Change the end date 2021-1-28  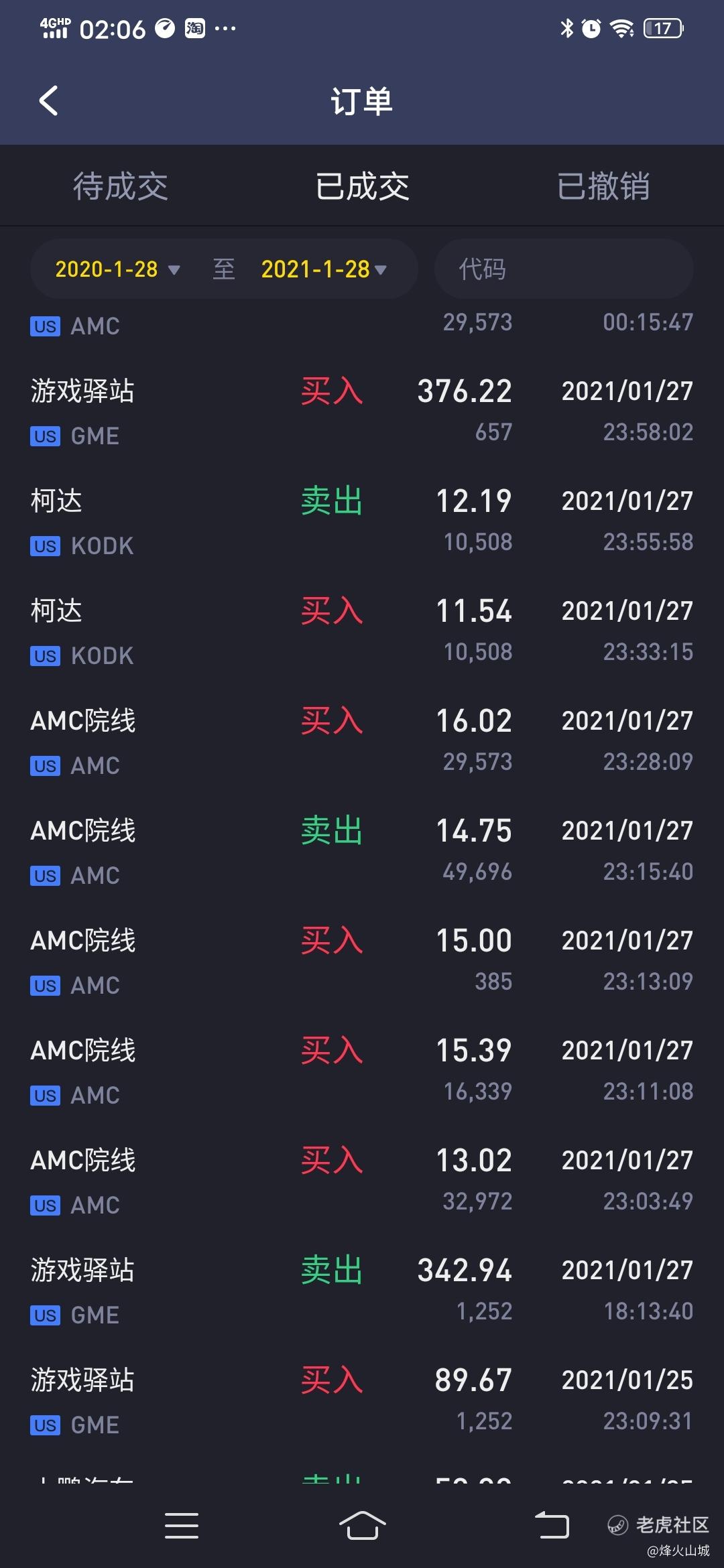(x=324, y=269)
